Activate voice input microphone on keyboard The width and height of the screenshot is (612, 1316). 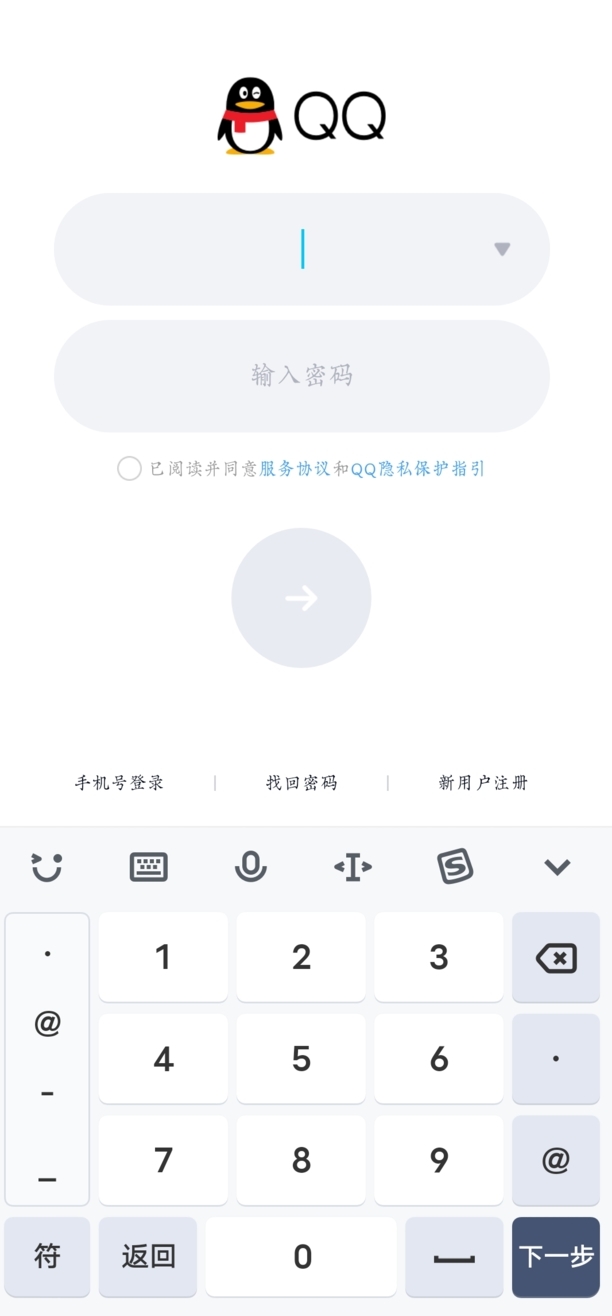[250, 867]
